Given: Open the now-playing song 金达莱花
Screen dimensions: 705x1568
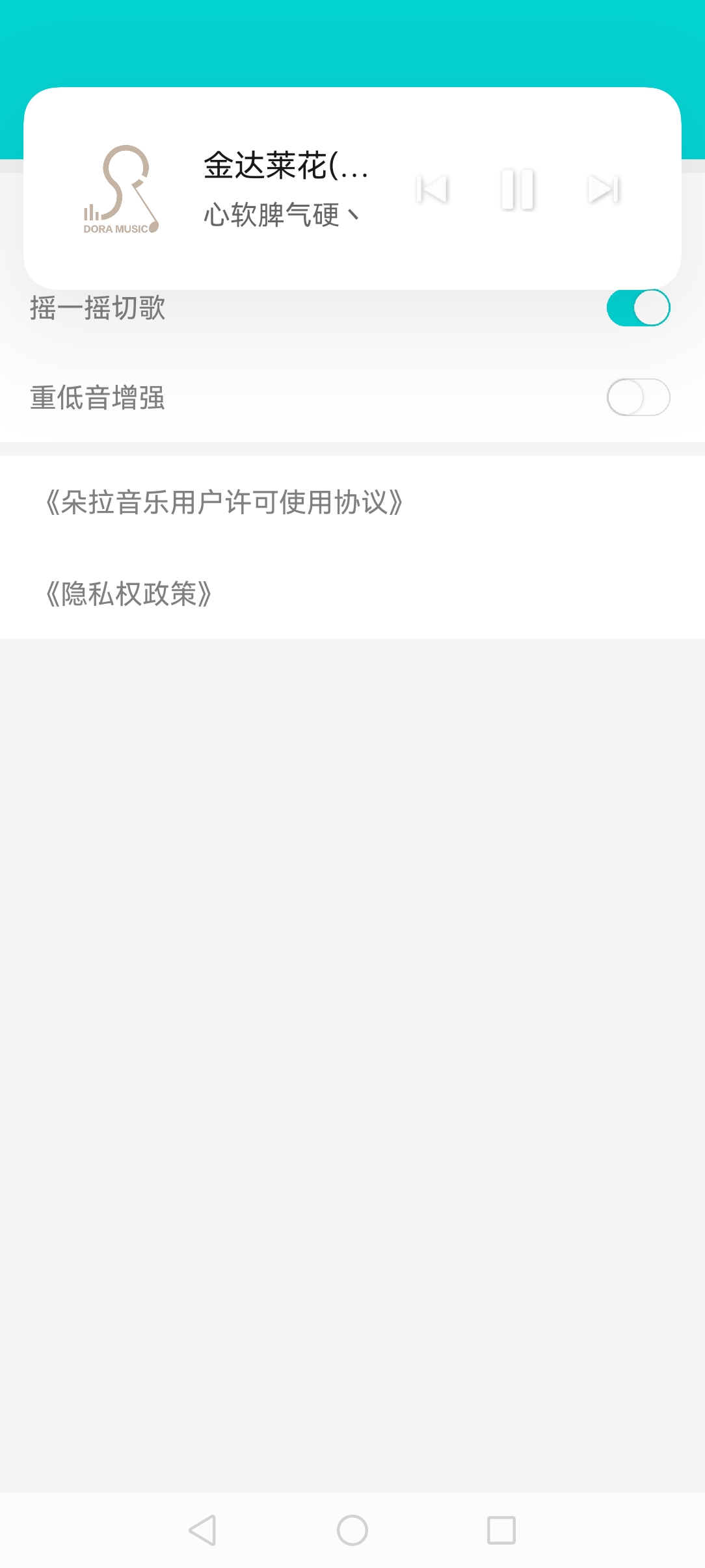Looking at the screenshot, I should pos(285,166).
